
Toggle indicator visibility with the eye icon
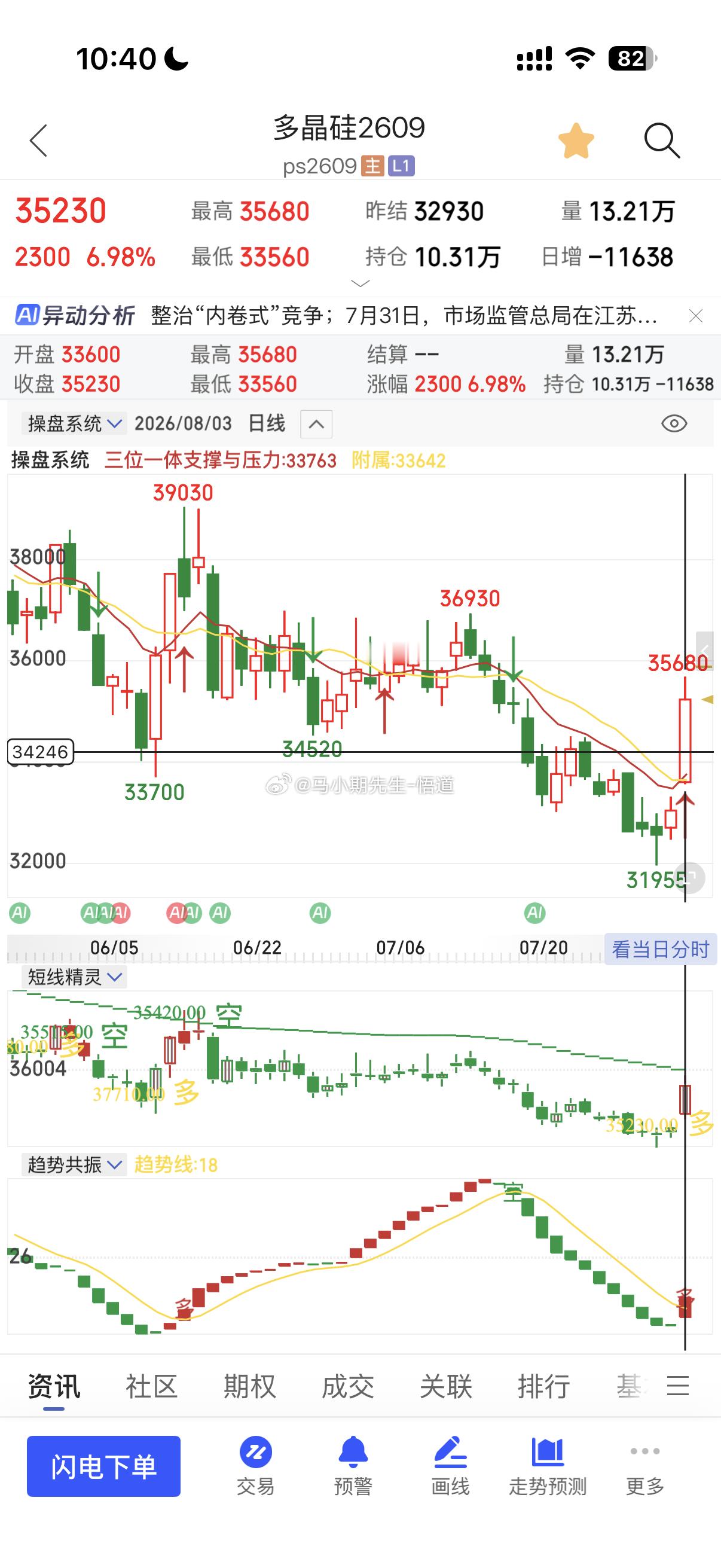674,423
